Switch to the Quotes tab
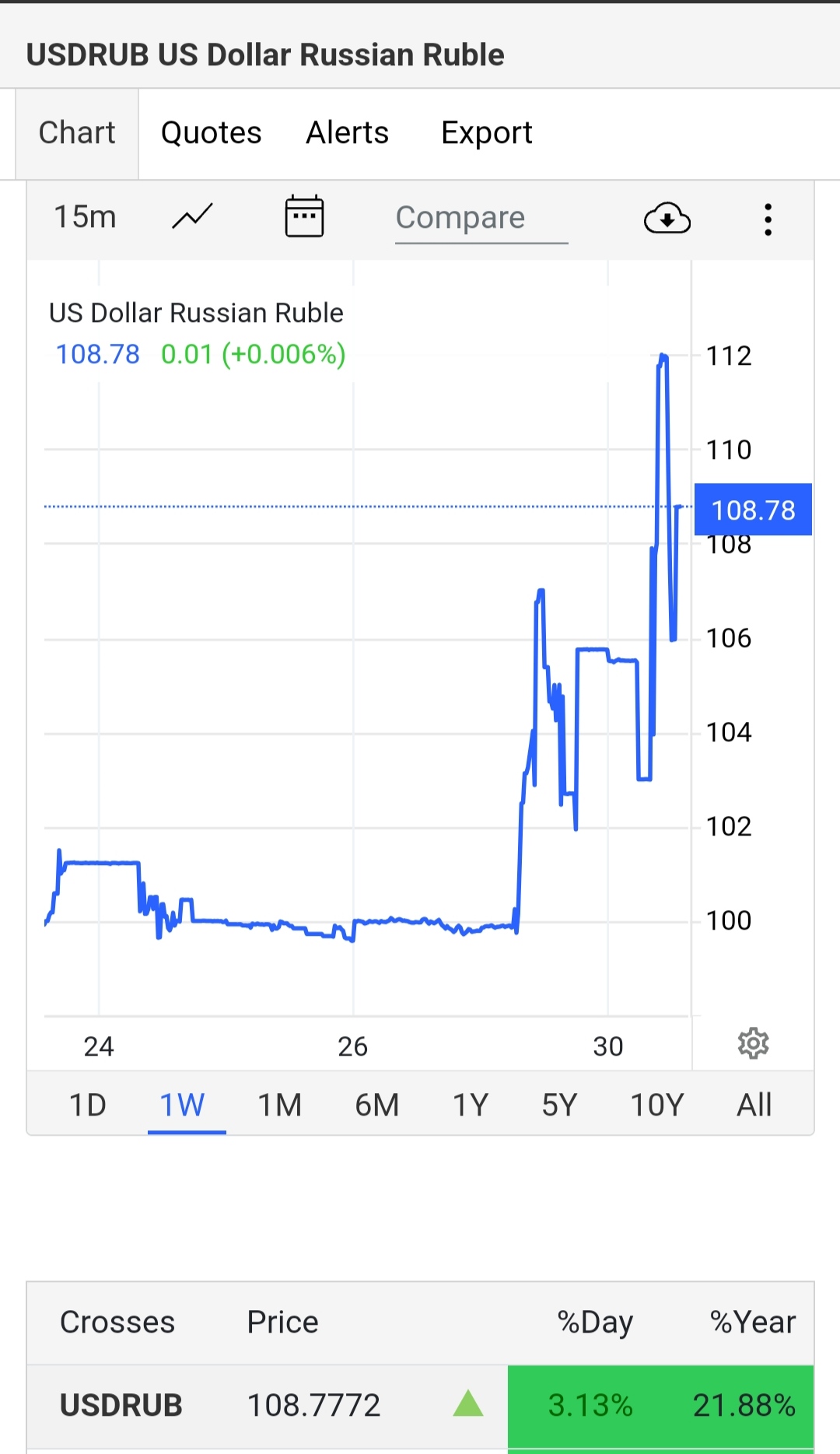Viewport: 840px width, 1454px height. pyautogui.click(x=211, y=133)
